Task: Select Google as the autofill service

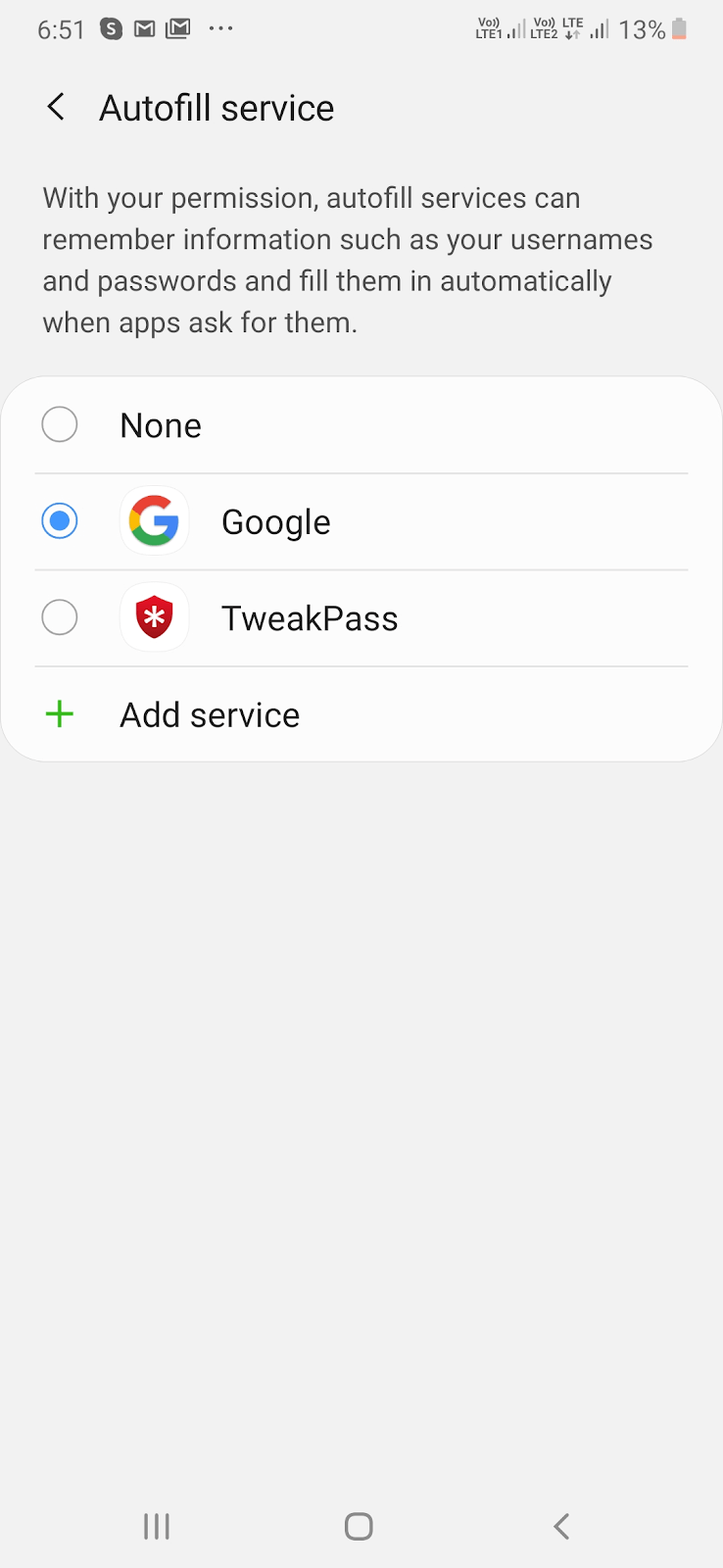Action: 60,520
